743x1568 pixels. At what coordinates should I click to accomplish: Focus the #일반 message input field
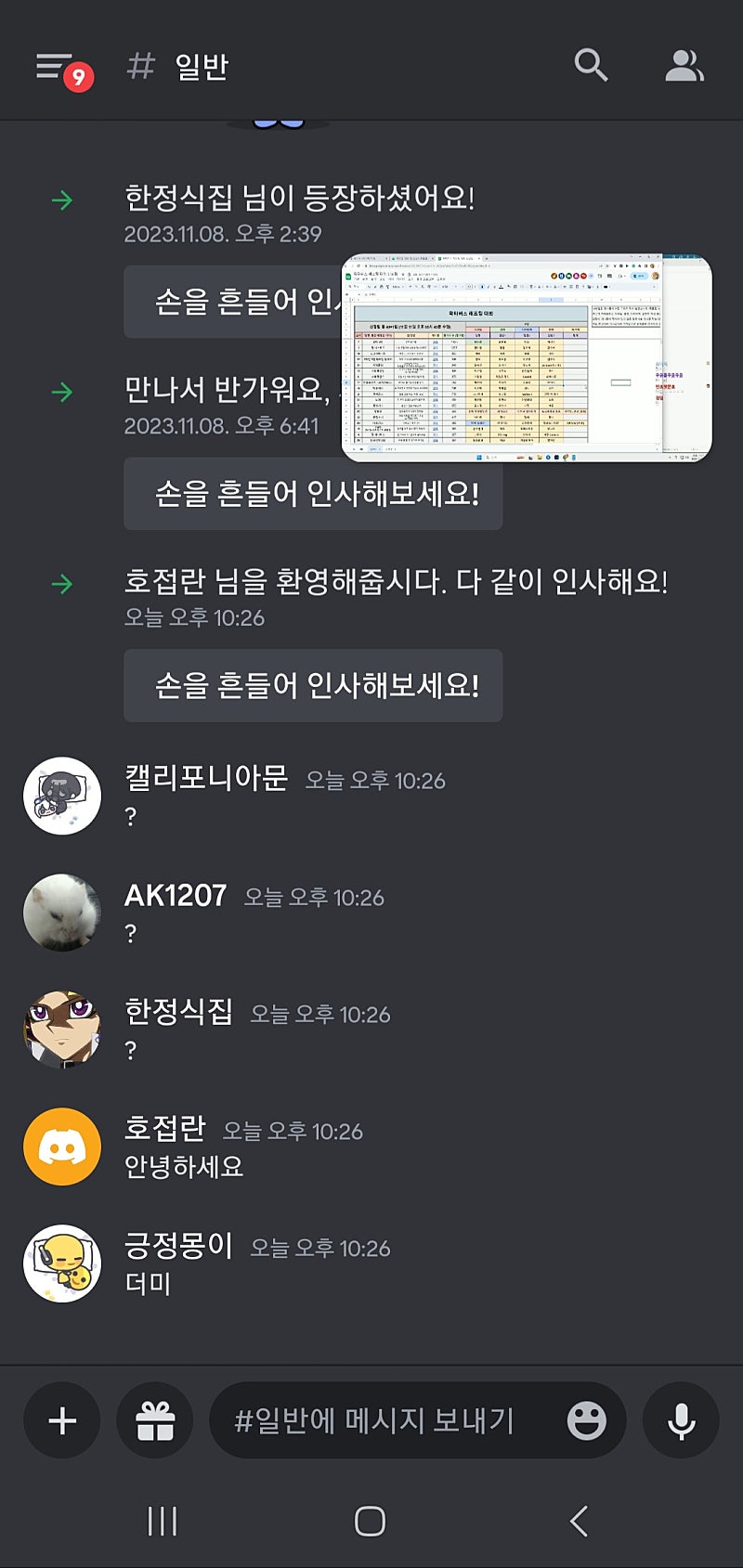pos(381,1420)
